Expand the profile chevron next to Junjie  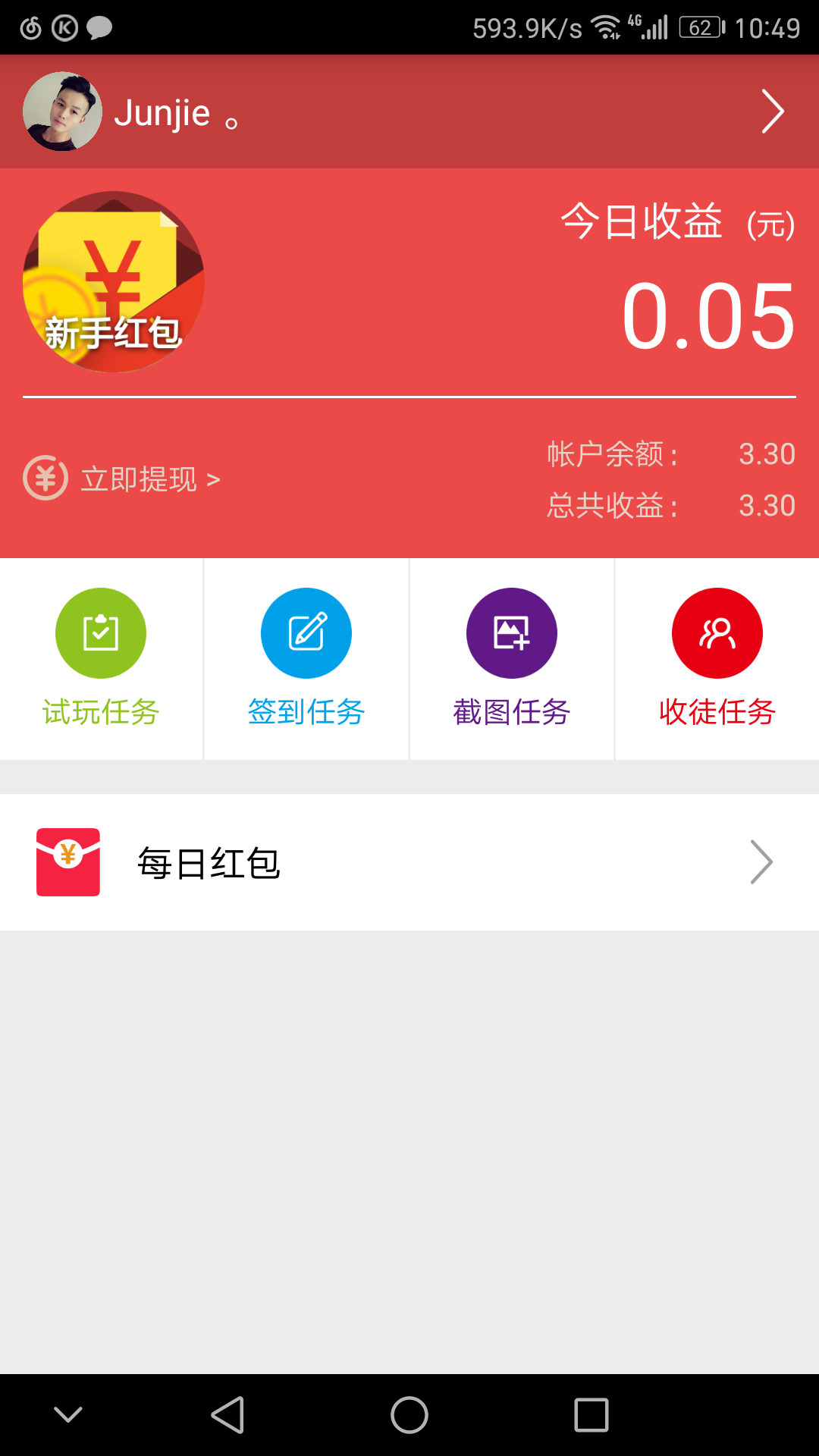tap(772, 111)
